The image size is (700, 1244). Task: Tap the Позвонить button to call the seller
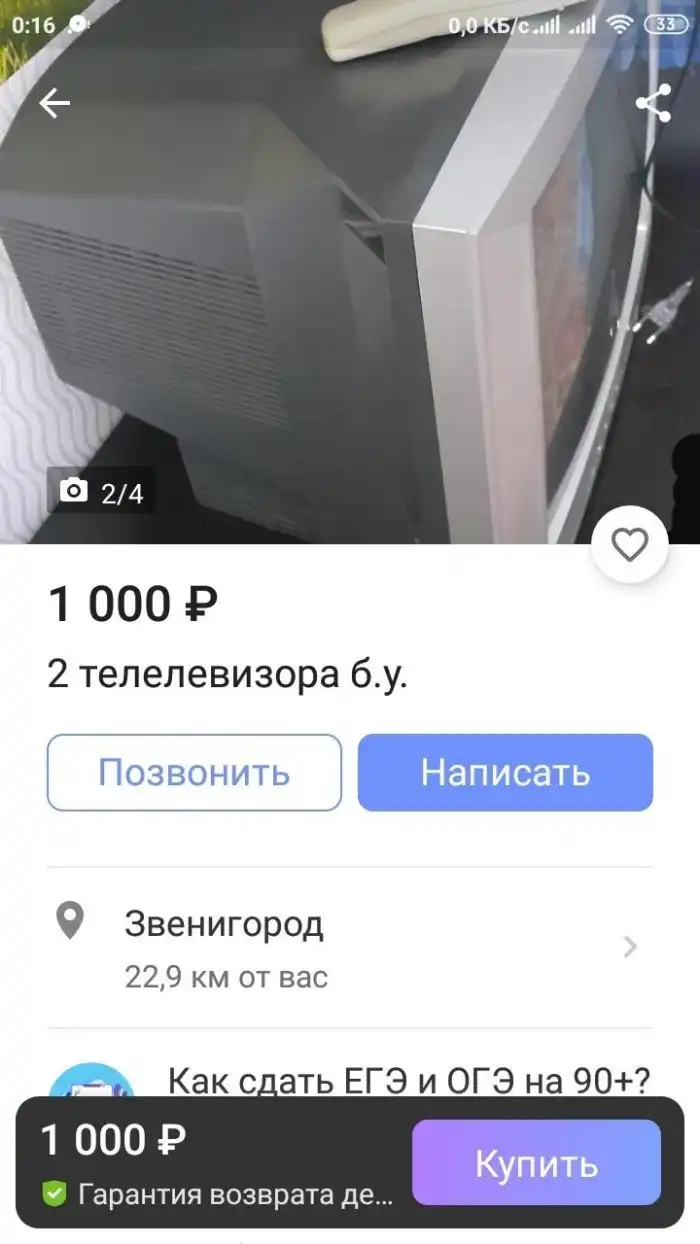point(194,772)
